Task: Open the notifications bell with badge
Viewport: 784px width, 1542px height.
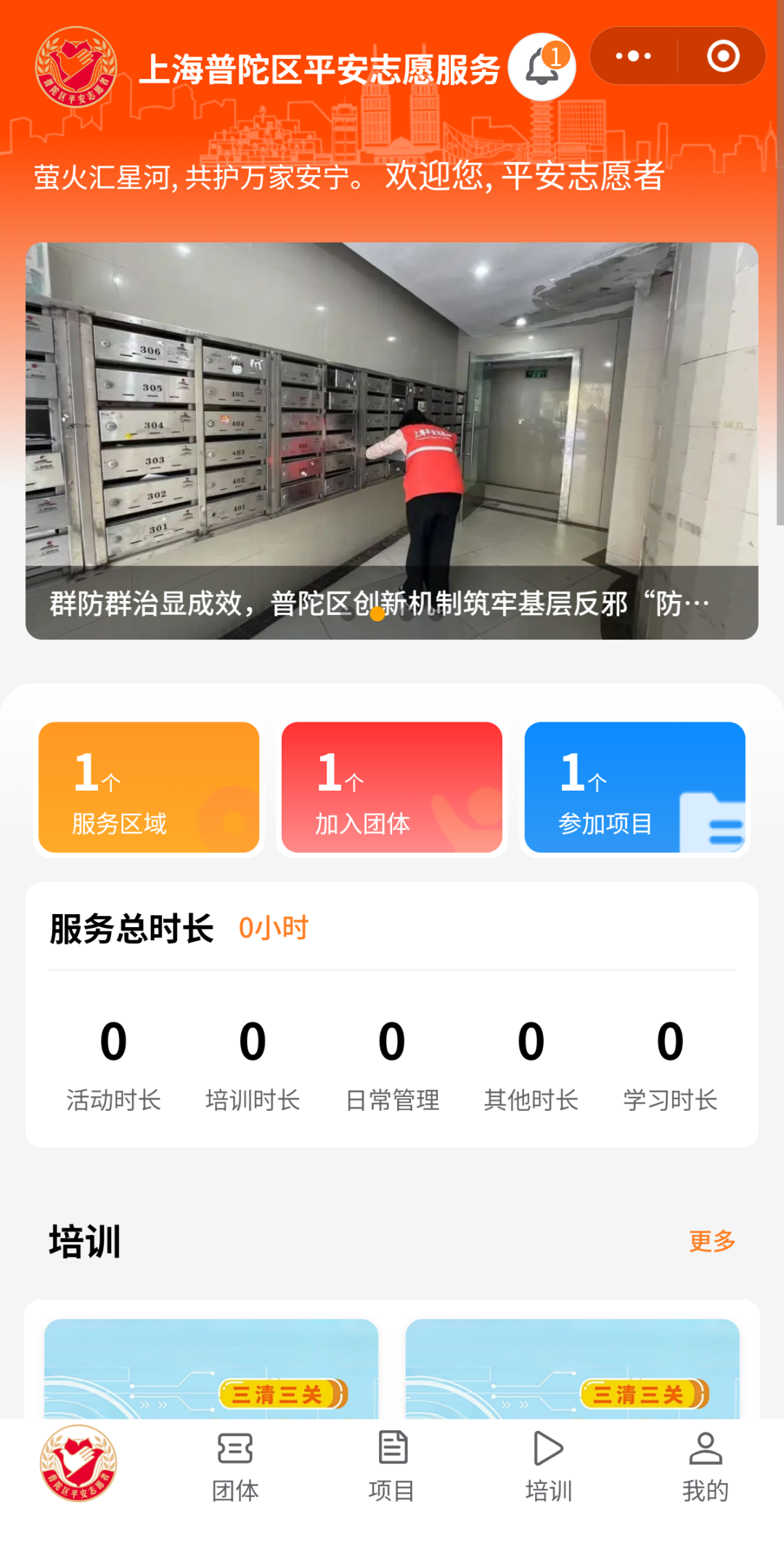Action: pos(542,67)
